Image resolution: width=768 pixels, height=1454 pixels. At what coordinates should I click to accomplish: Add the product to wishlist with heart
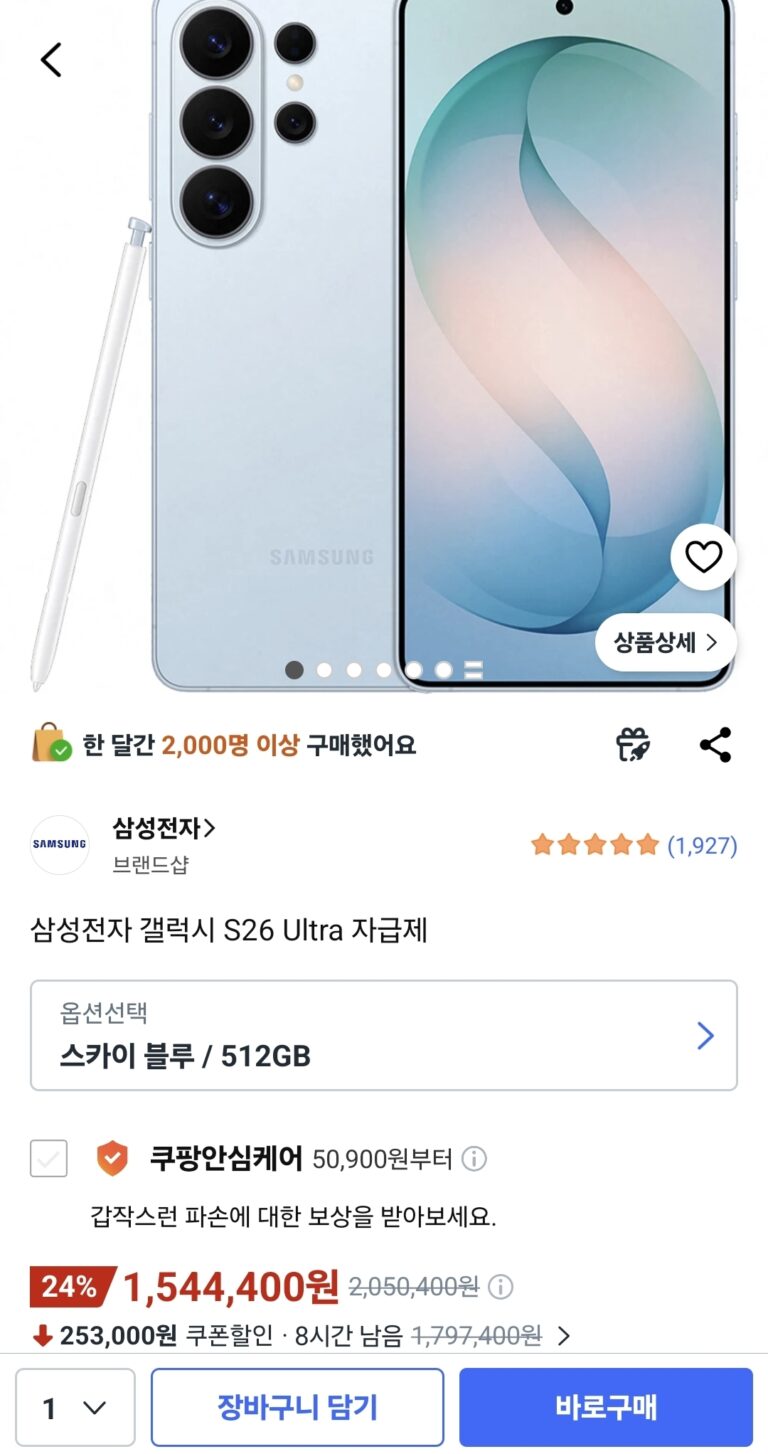(x=703, y=557)
